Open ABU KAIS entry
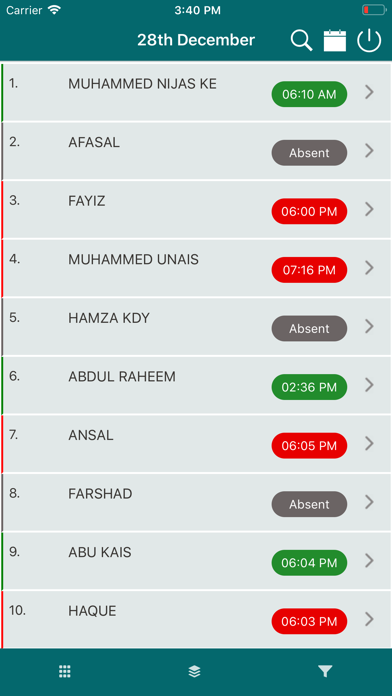 tap(196, 561)
